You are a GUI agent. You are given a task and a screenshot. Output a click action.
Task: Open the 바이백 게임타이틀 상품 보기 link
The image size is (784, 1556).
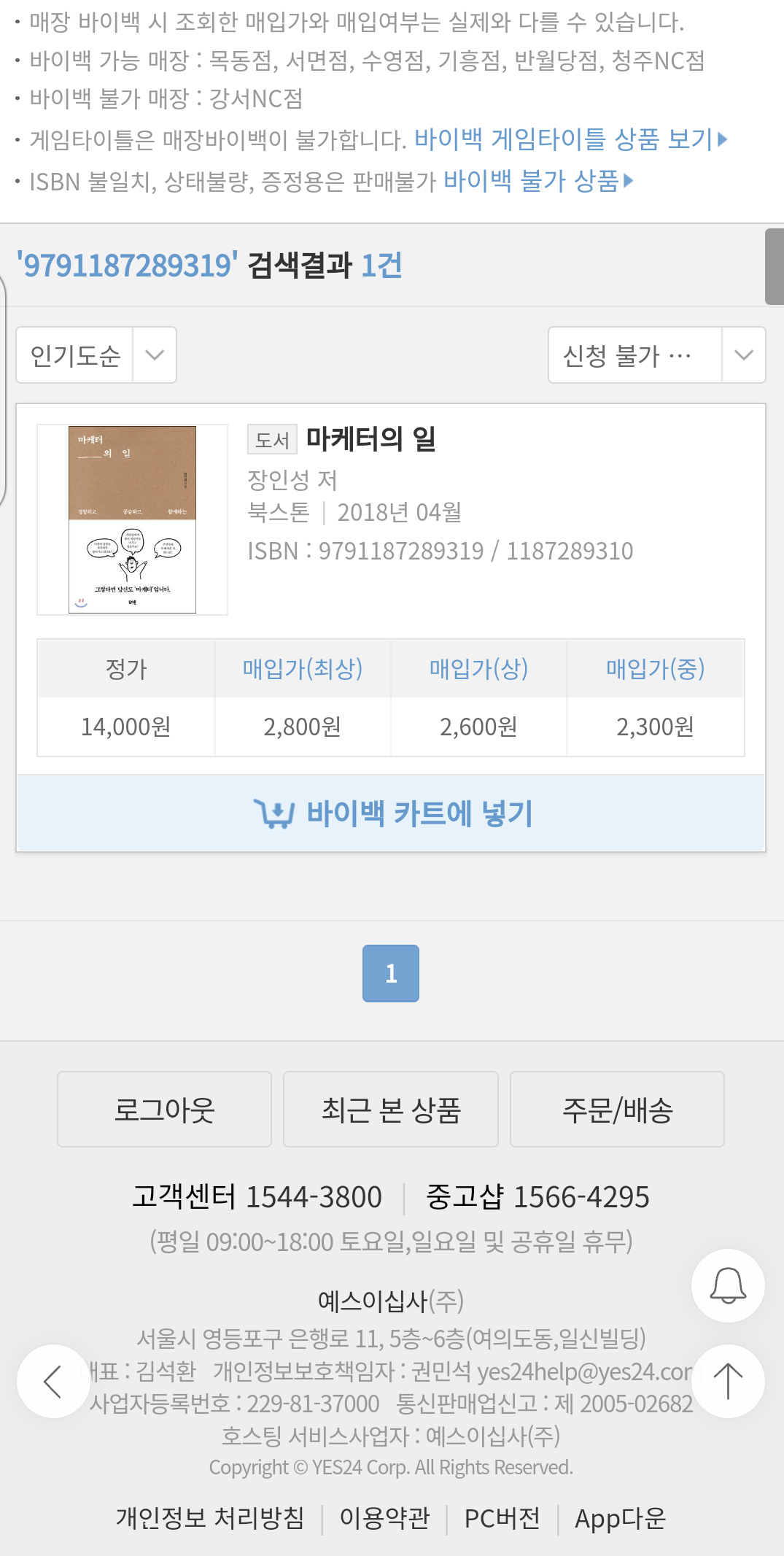(x=563, y=139)
